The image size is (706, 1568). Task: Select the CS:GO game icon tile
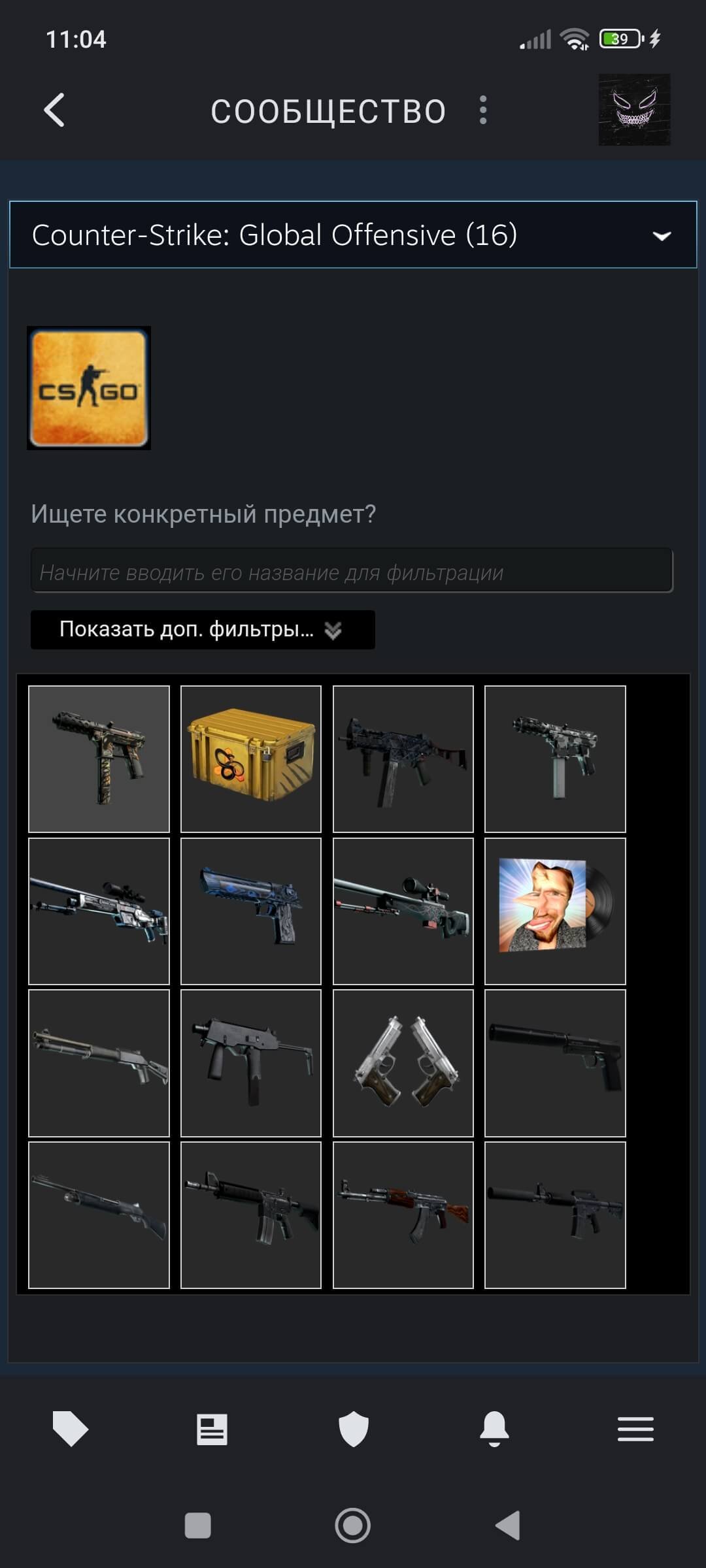tap(89, 388)
